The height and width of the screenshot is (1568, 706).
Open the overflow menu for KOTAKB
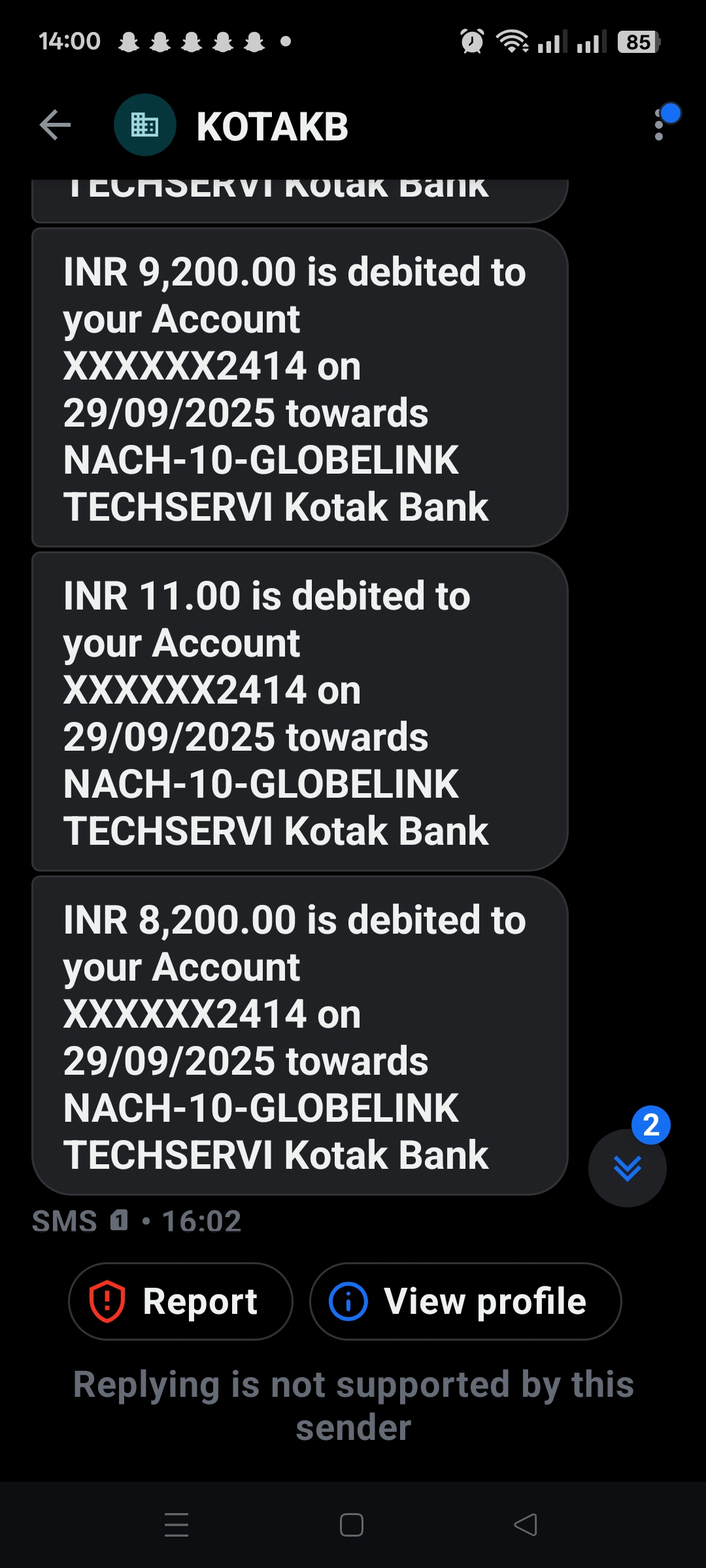click(x=660, y=125)
